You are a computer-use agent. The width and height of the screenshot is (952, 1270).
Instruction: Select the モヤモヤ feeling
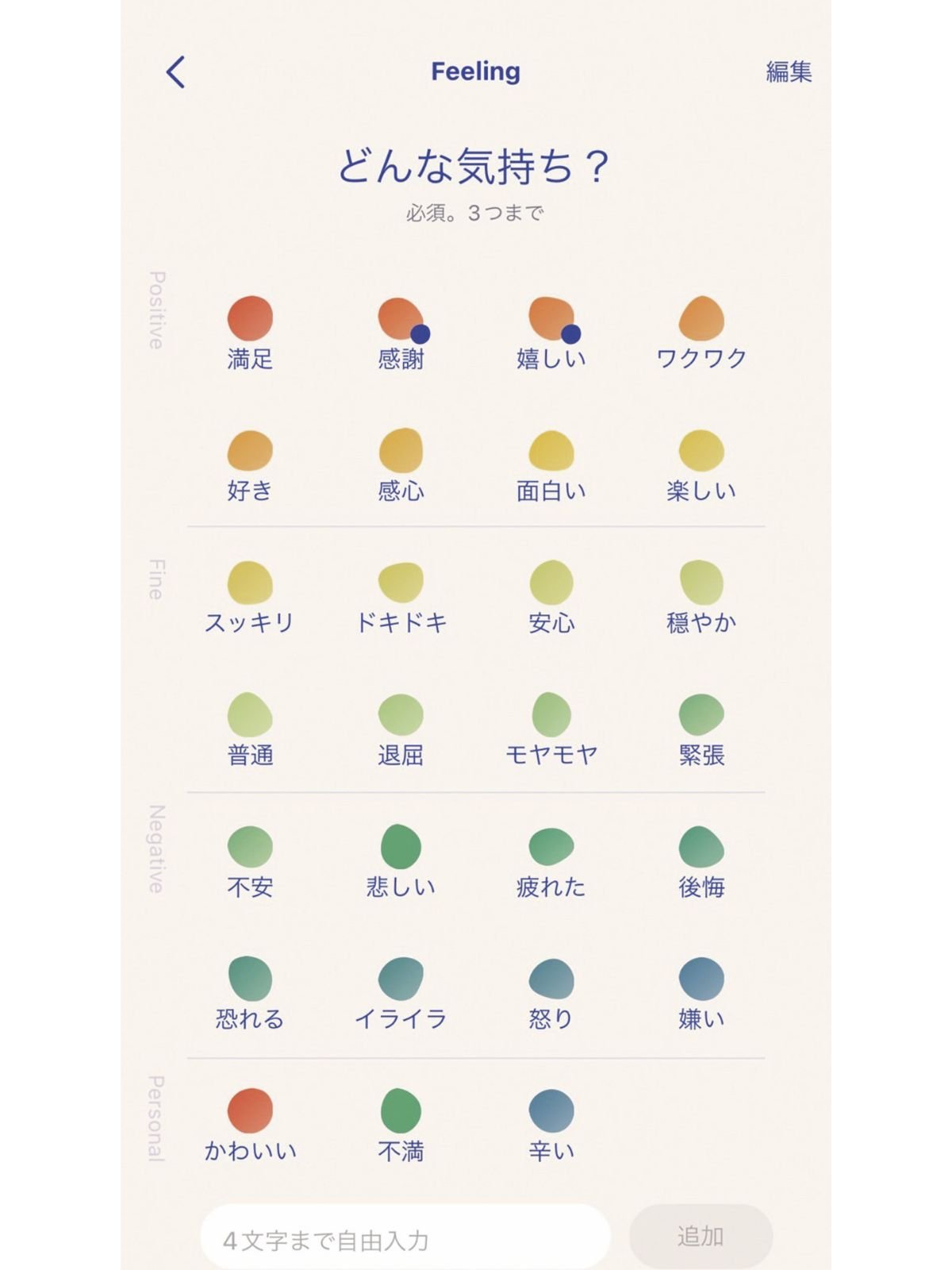tap(551, 715)
